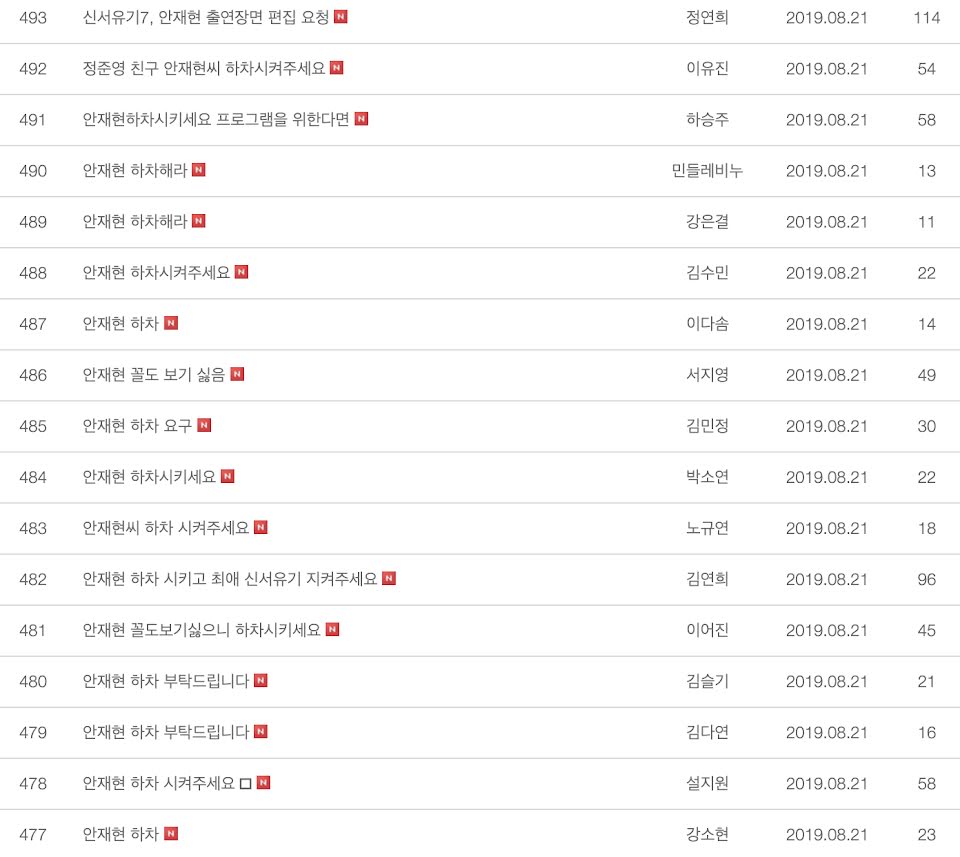The height and width of the screenshot is (857, 960).
Task: Open post 479 by 김다연
Action: click(x=166, y=732)
